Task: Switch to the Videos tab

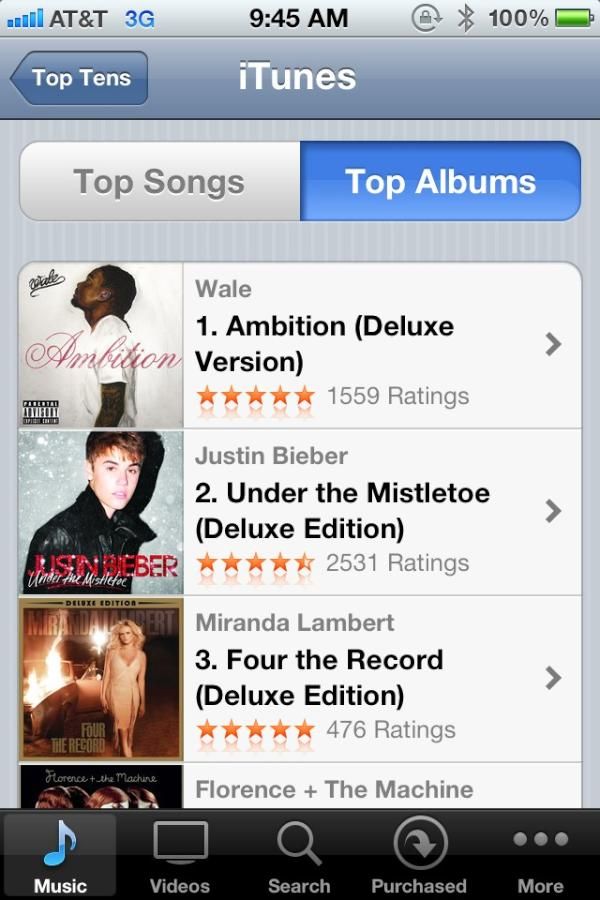Action: tap(180, 856)
